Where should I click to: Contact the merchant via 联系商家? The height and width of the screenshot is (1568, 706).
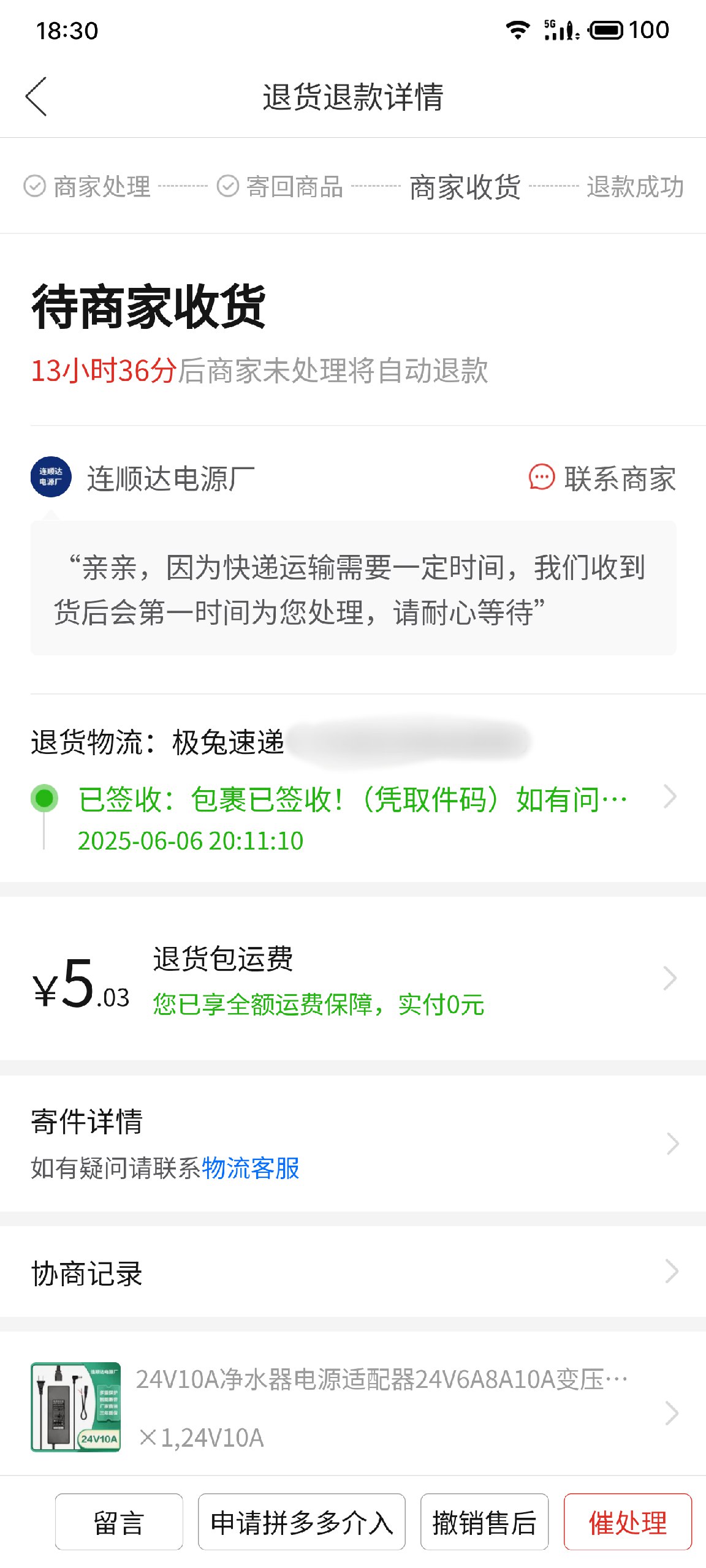pyautogui.click(x=603, y=478)
